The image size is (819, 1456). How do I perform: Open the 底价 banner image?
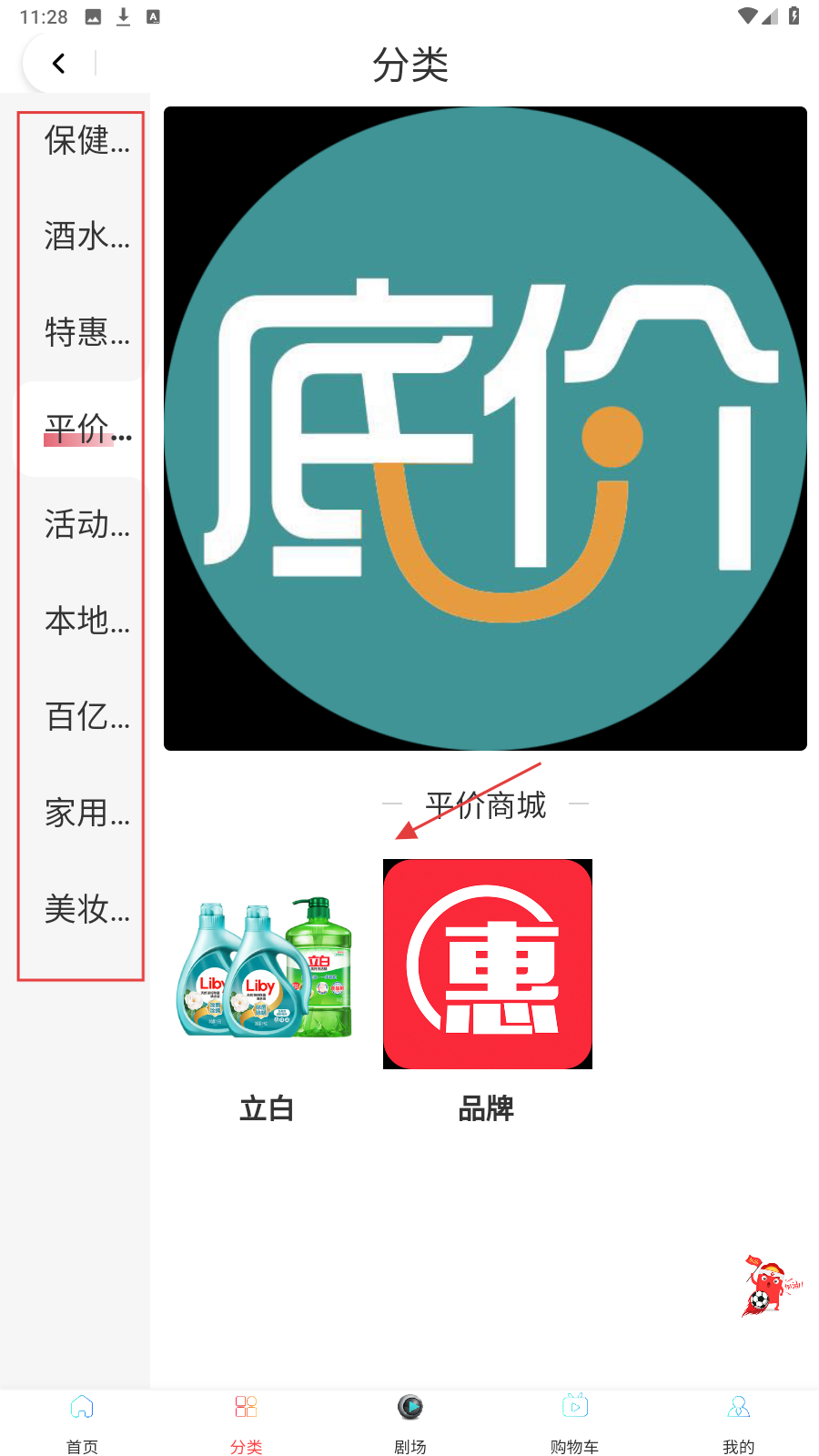click(x=485, y=429)
